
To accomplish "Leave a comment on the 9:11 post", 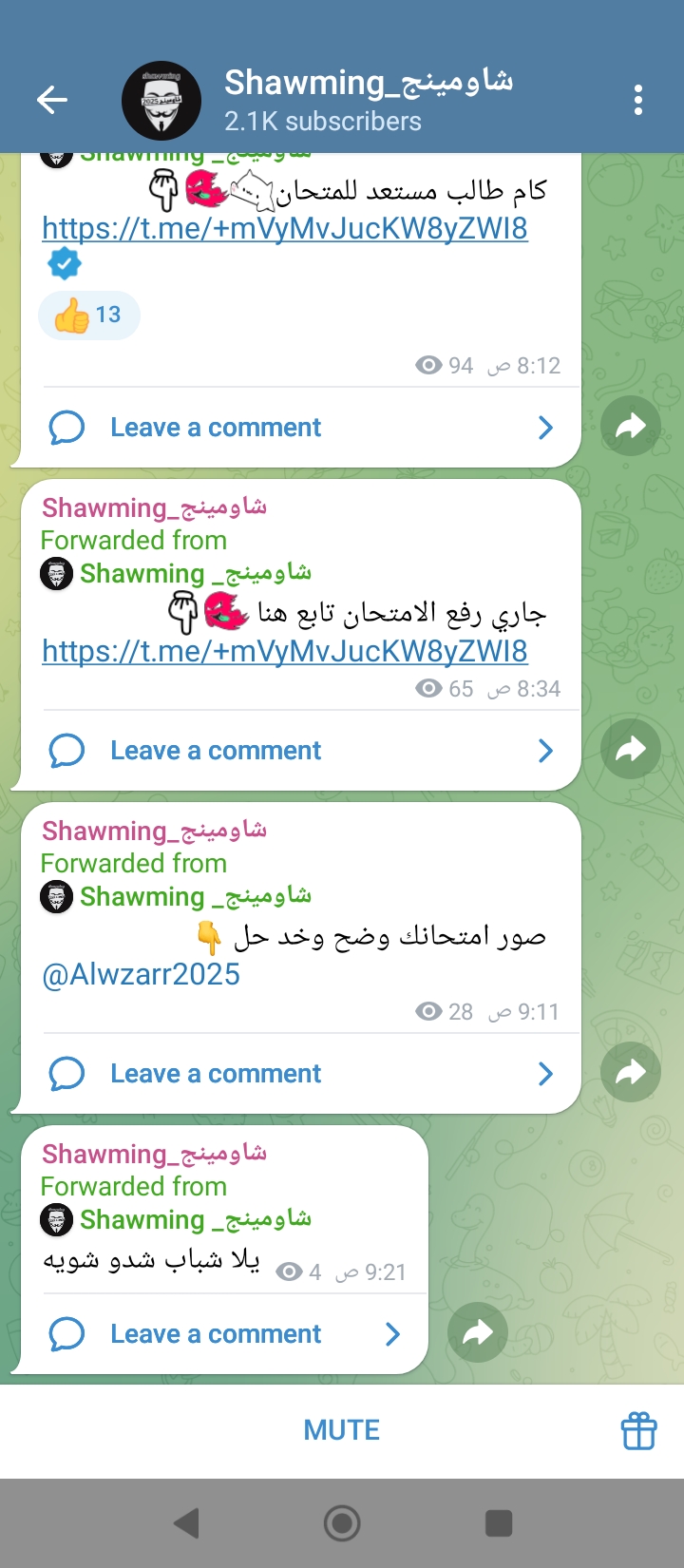I will (216, 1074).
